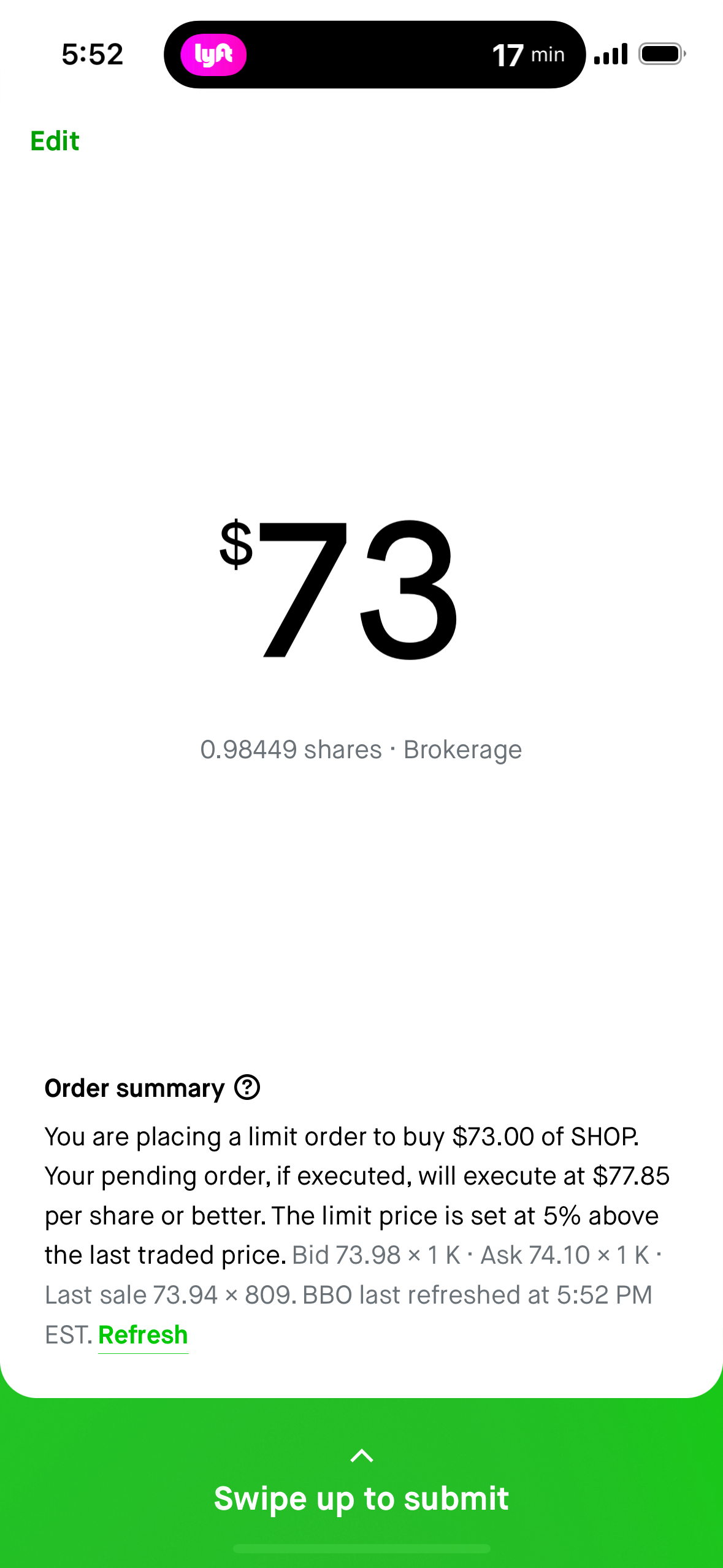The width and height of the screenshot is (723, 1568).
Task: Tap the 17 min Lyft ETA text
Action: [528, 54]
